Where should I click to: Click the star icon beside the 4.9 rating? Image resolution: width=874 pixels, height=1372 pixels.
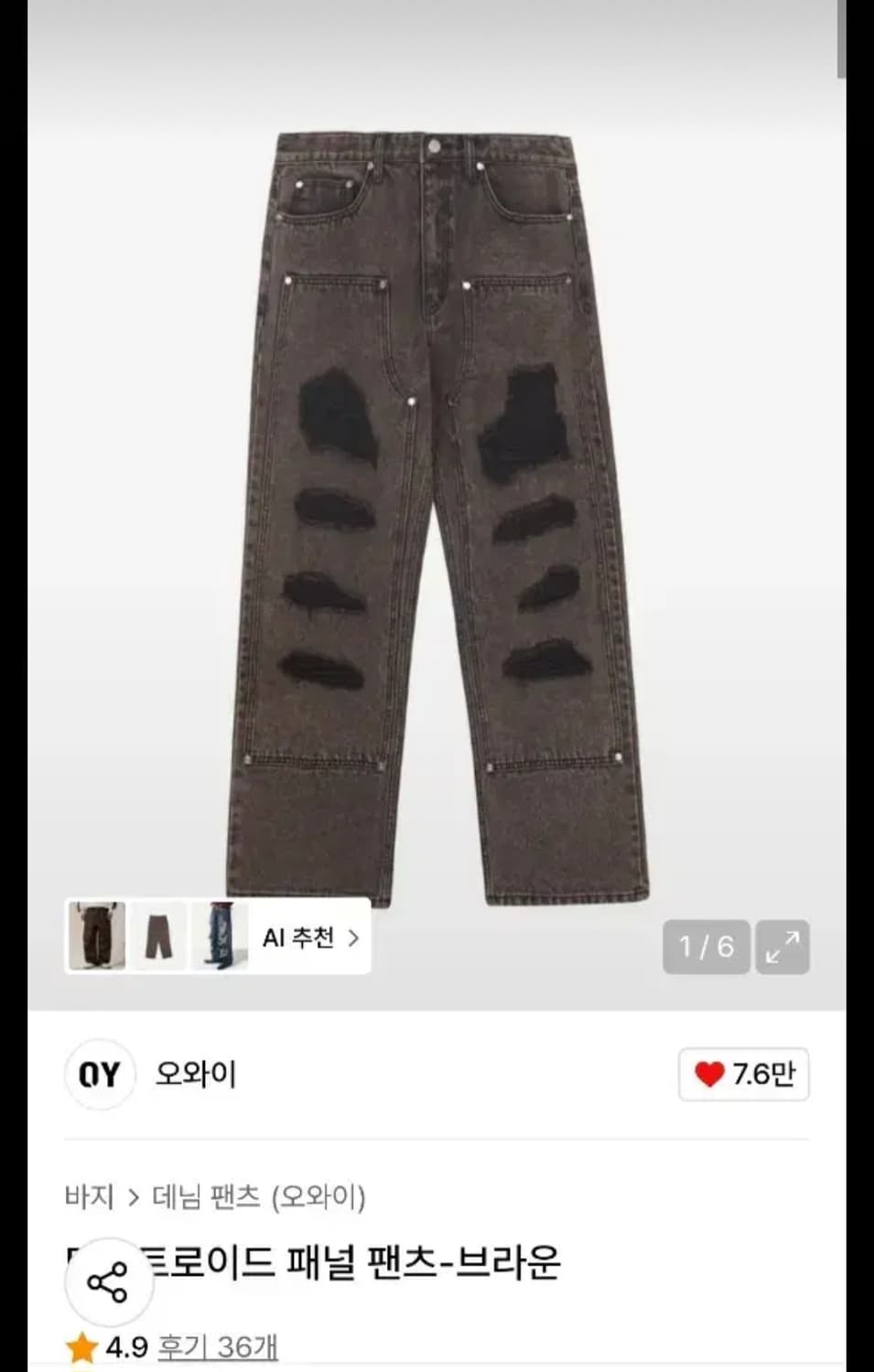click(81, 1346)
